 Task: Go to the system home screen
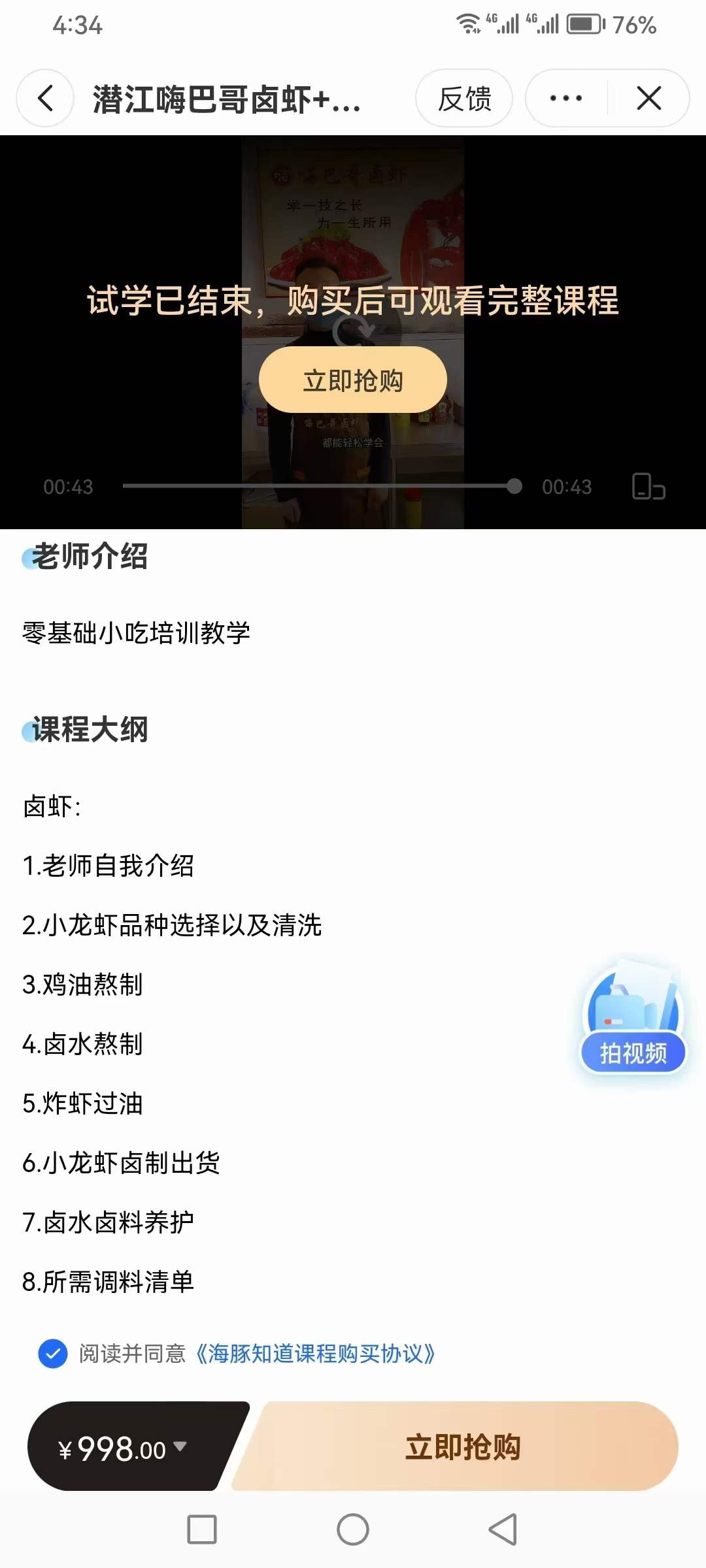(353, 1529)
